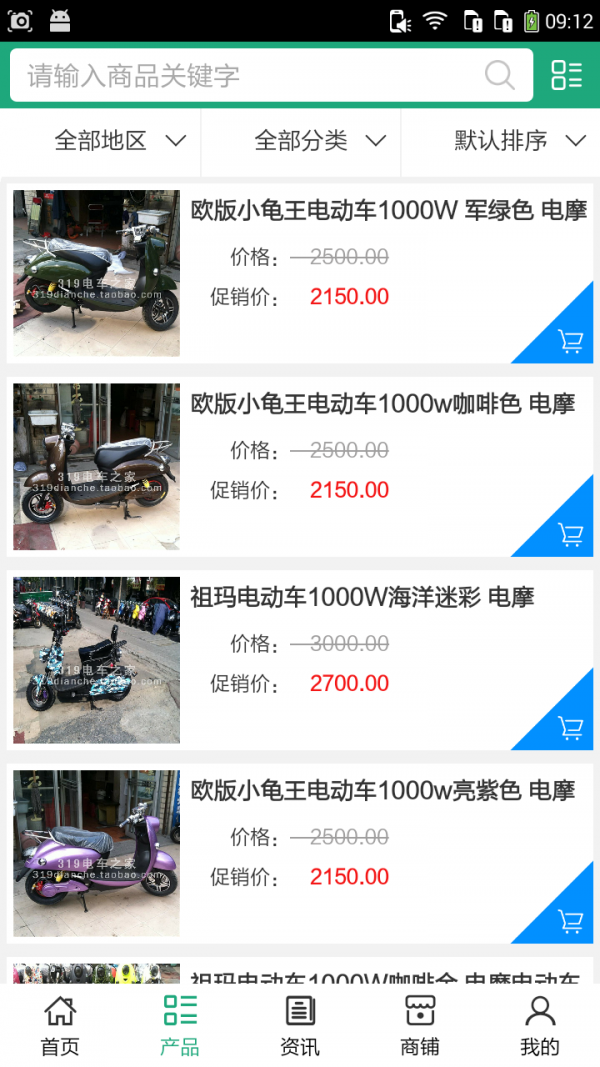
Task: Add the 军绿色 scooter to cart
Action: [570, 342]
